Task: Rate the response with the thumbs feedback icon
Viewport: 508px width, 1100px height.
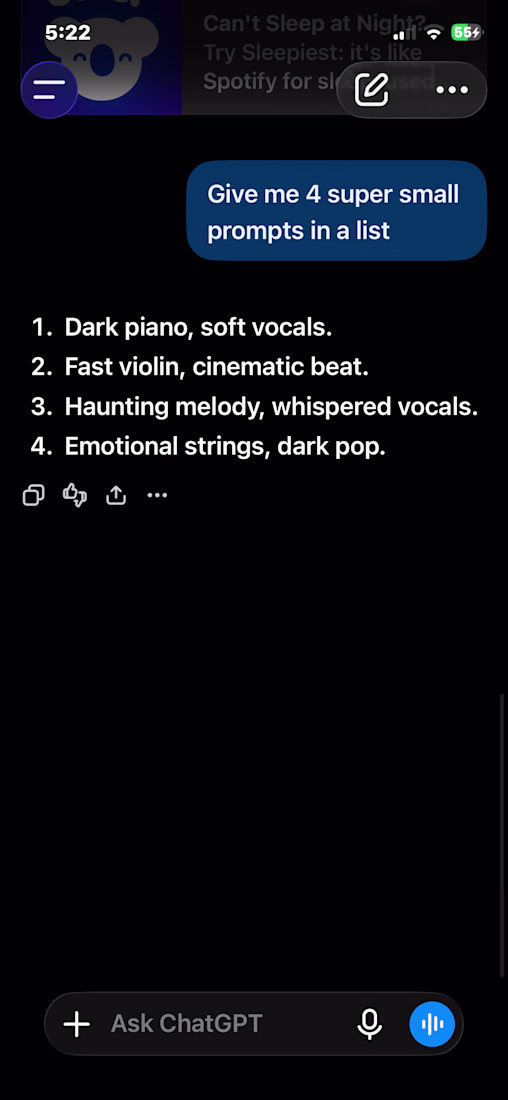Action: [x=75, y=495]
